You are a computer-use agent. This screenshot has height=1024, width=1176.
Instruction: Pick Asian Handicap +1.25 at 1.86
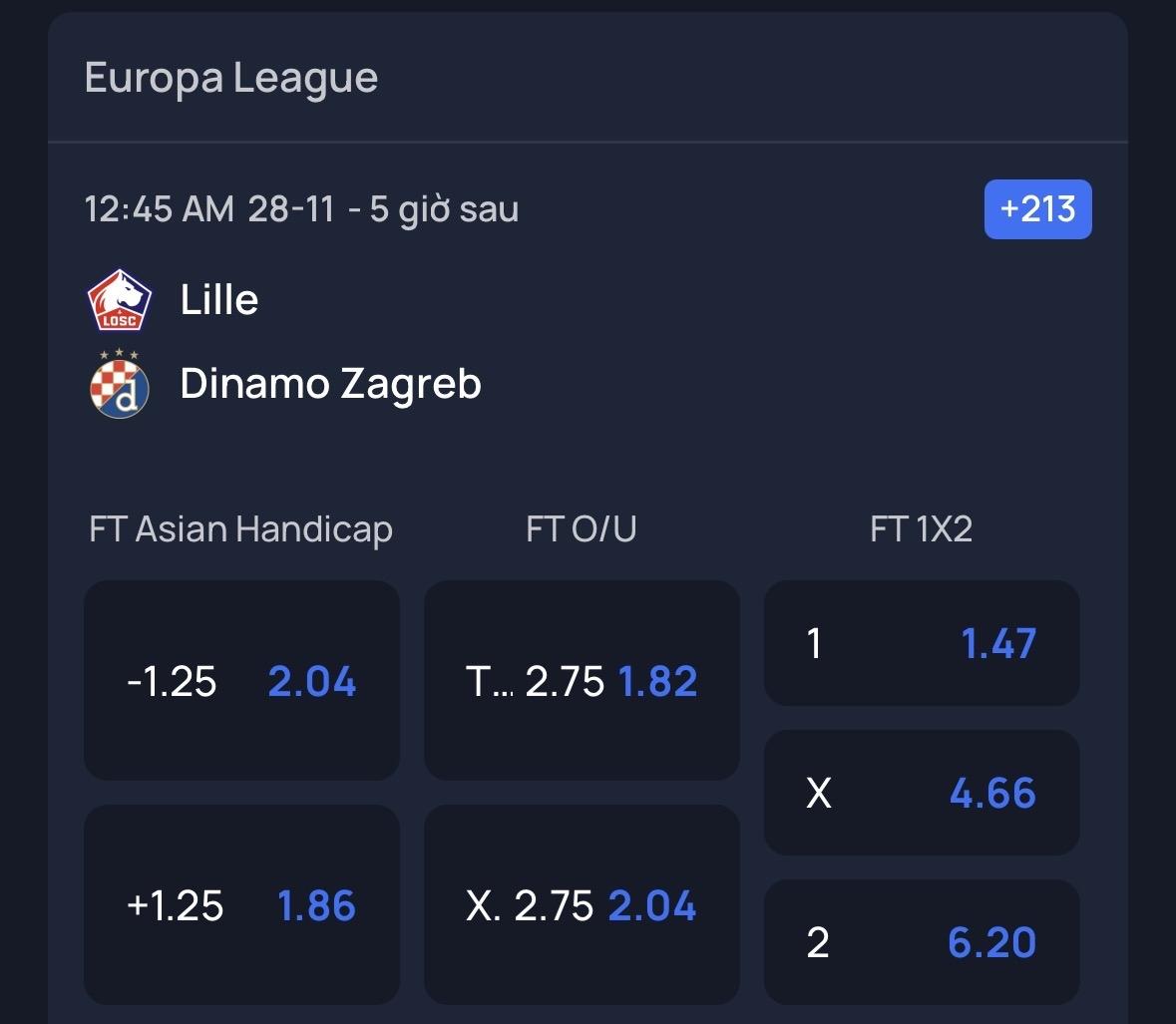tap(241, 905)
